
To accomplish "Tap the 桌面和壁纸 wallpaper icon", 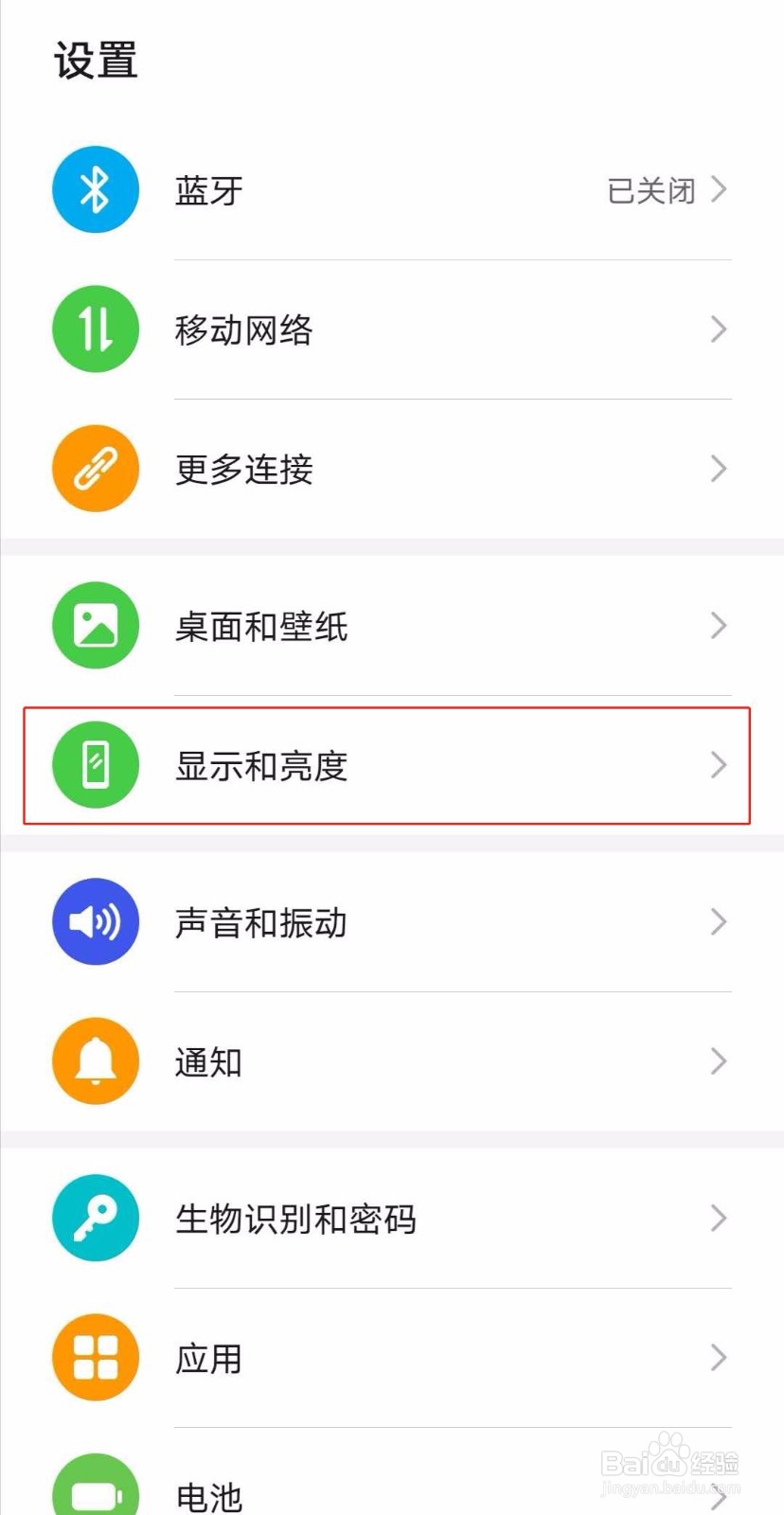I will coord(95,625).
